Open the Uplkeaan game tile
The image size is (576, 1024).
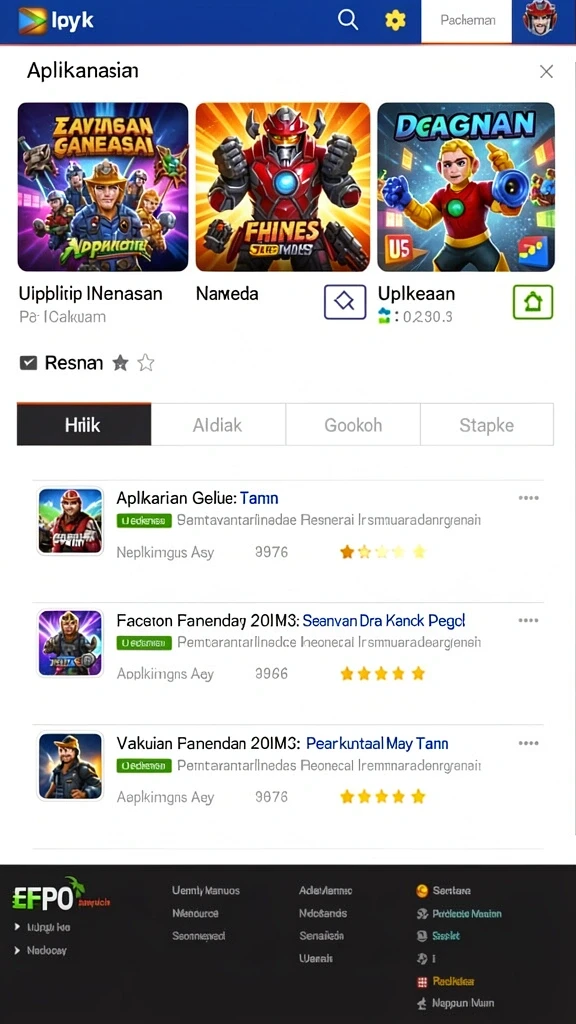pos(466,187)
